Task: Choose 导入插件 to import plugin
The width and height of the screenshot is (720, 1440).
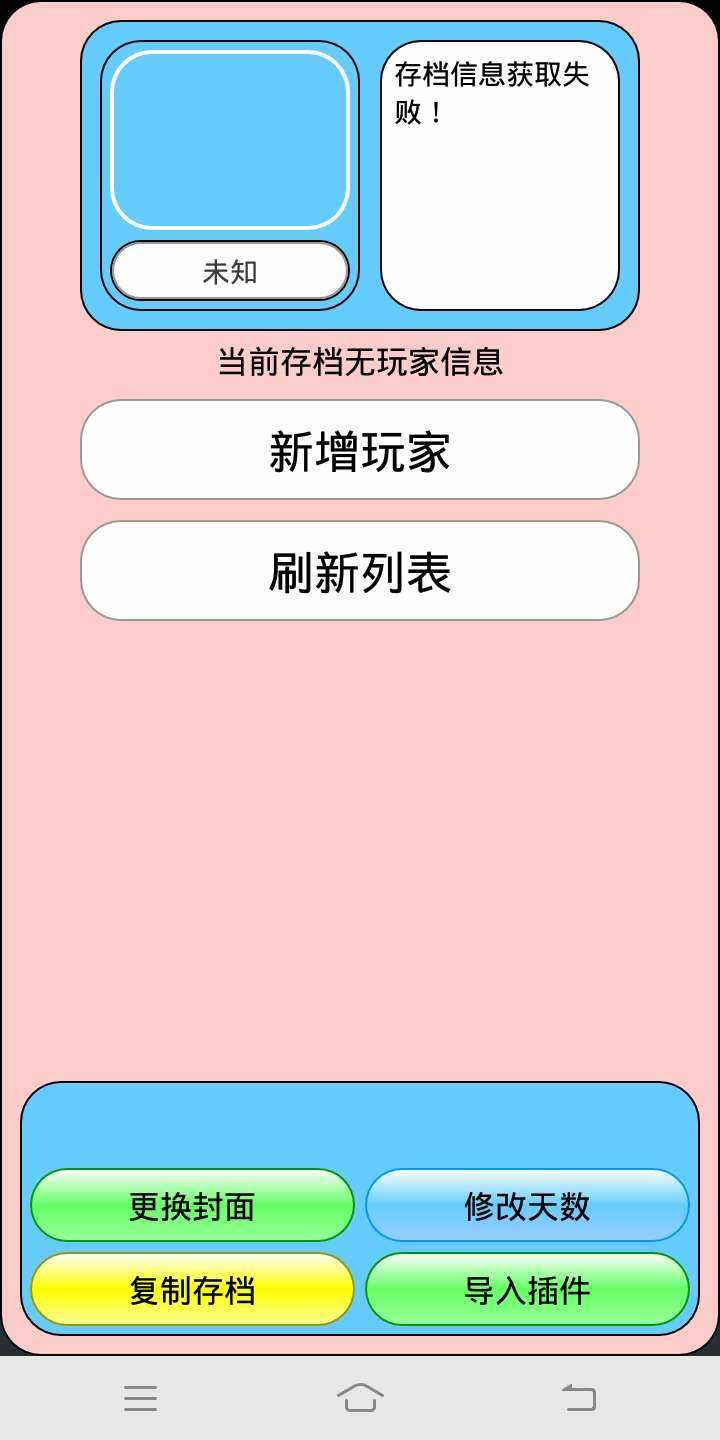Action: [x=527, y=1290]
